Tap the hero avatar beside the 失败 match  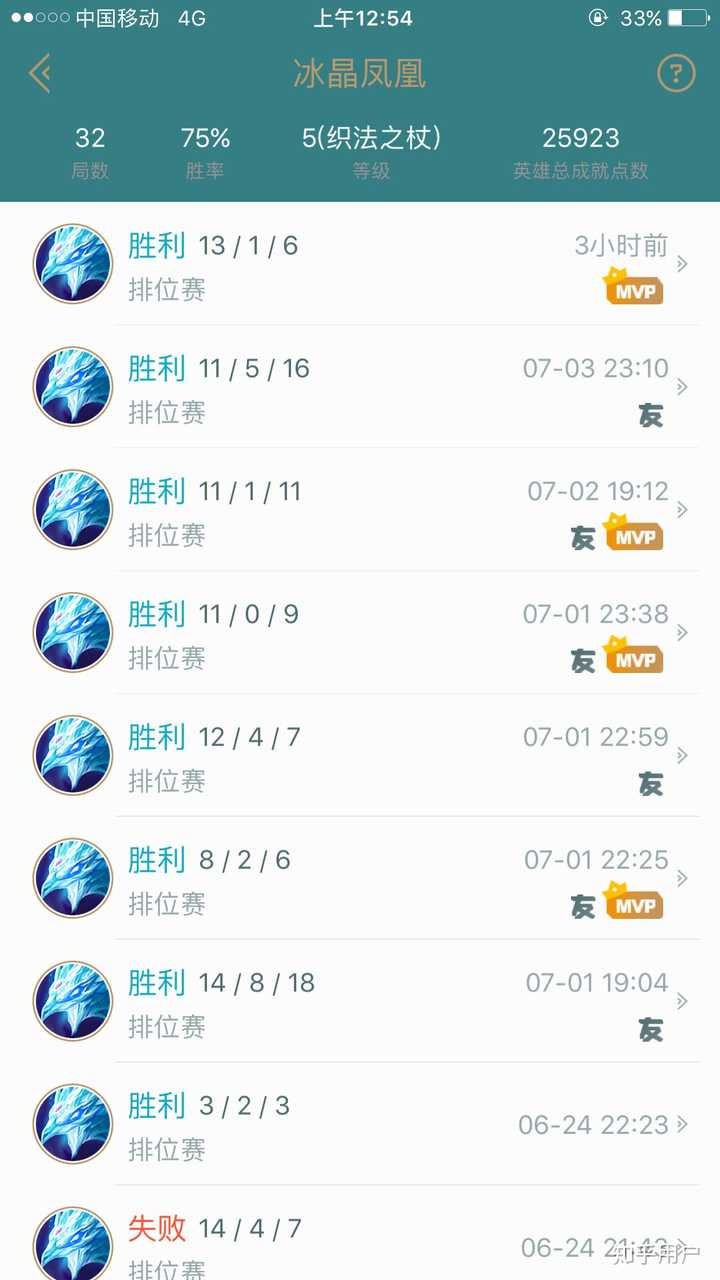click(x=71, y=1245)
